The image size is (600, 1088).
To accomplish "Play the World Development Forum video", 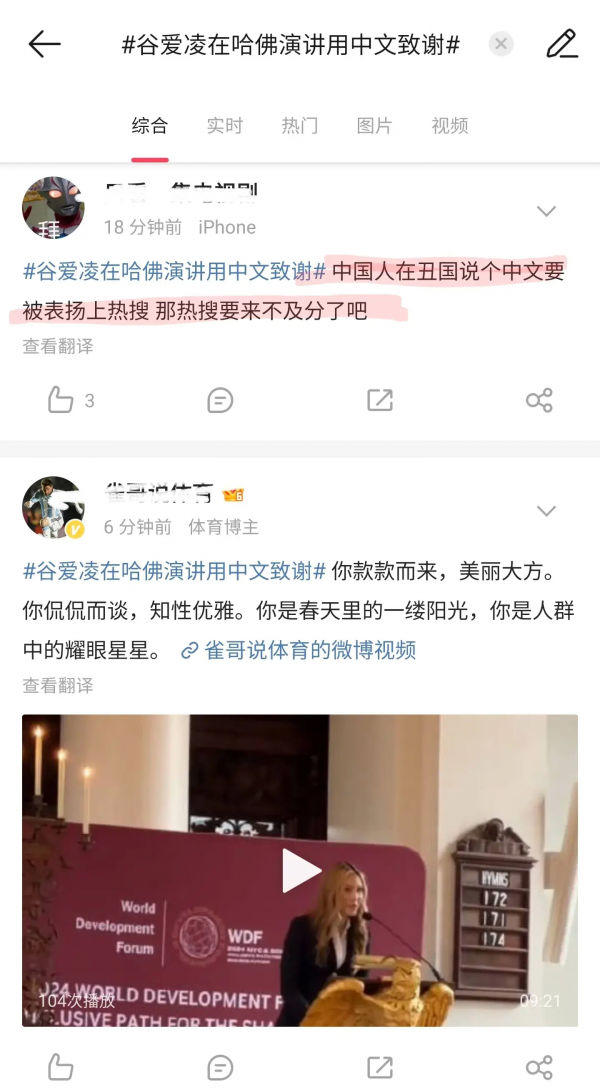I will coord(300,870).
